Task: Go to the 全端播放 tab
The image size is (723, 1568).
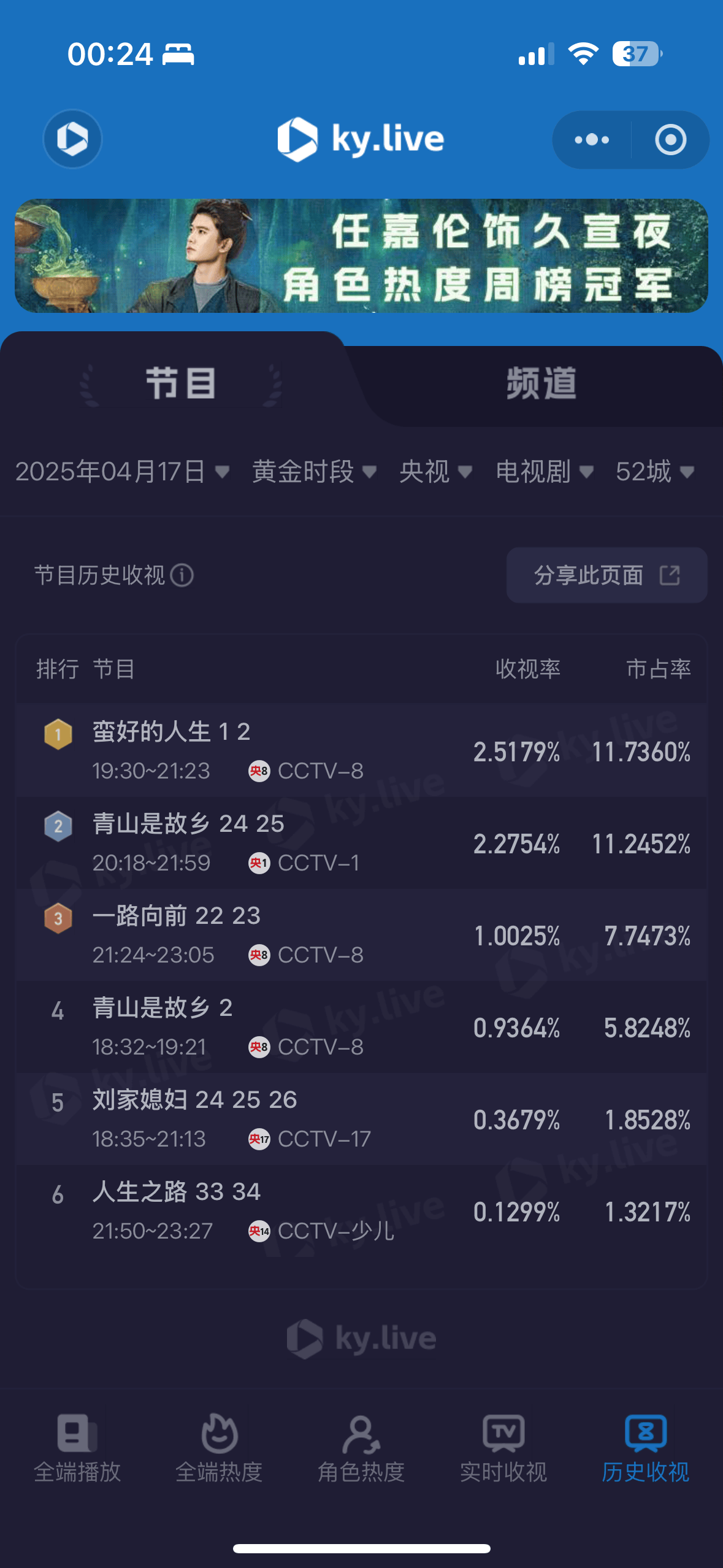Action: click(x=77, y=1449)
